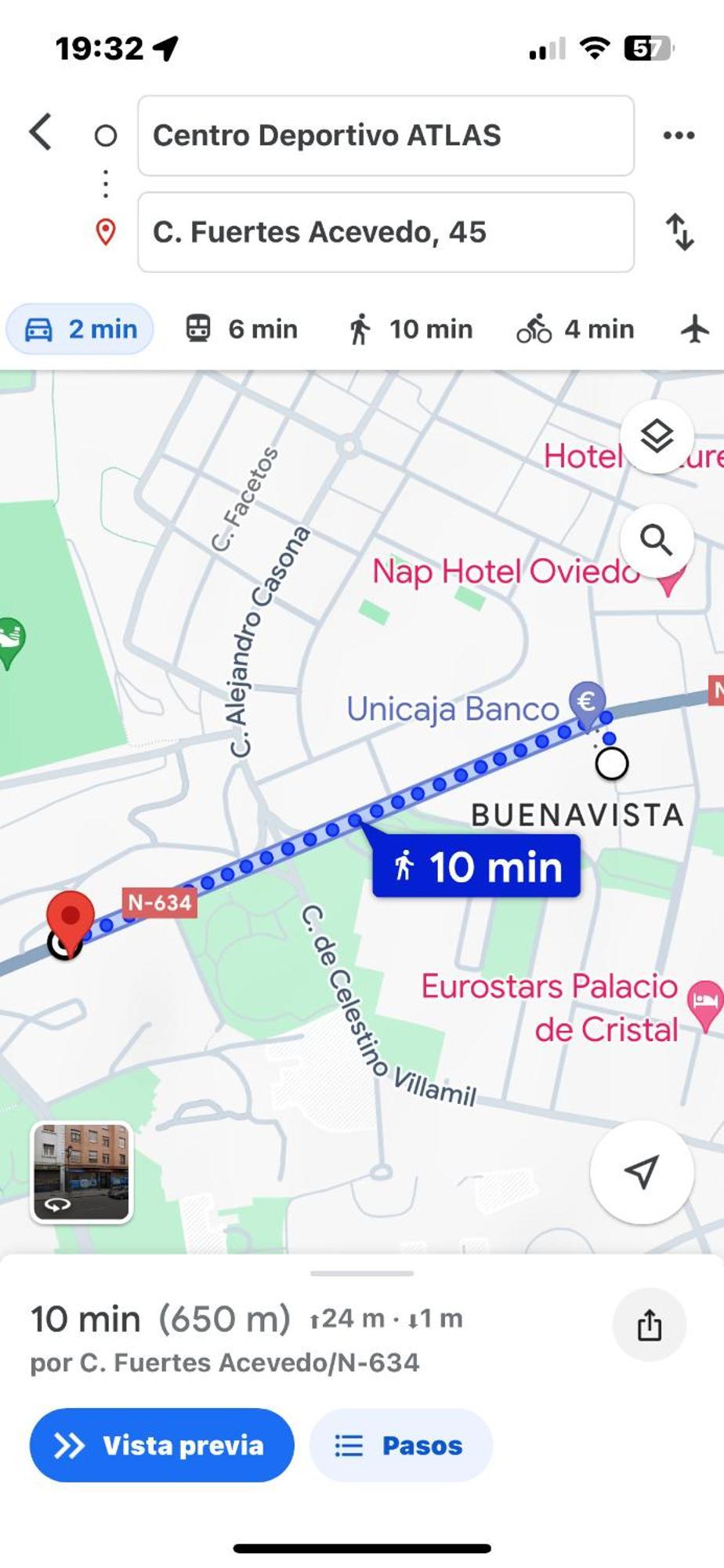Search along the route
Screen dimensions: 724x1568
click(657, 540)
